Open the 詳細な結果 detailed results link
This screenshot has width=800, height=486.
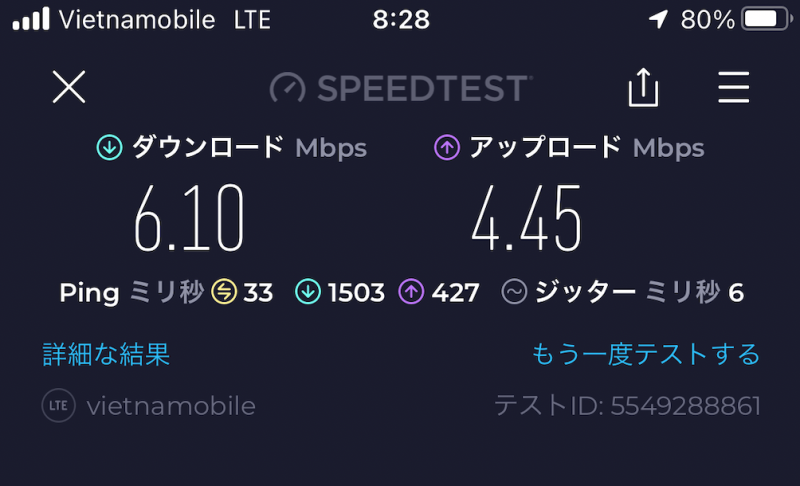tap(106, 354)
